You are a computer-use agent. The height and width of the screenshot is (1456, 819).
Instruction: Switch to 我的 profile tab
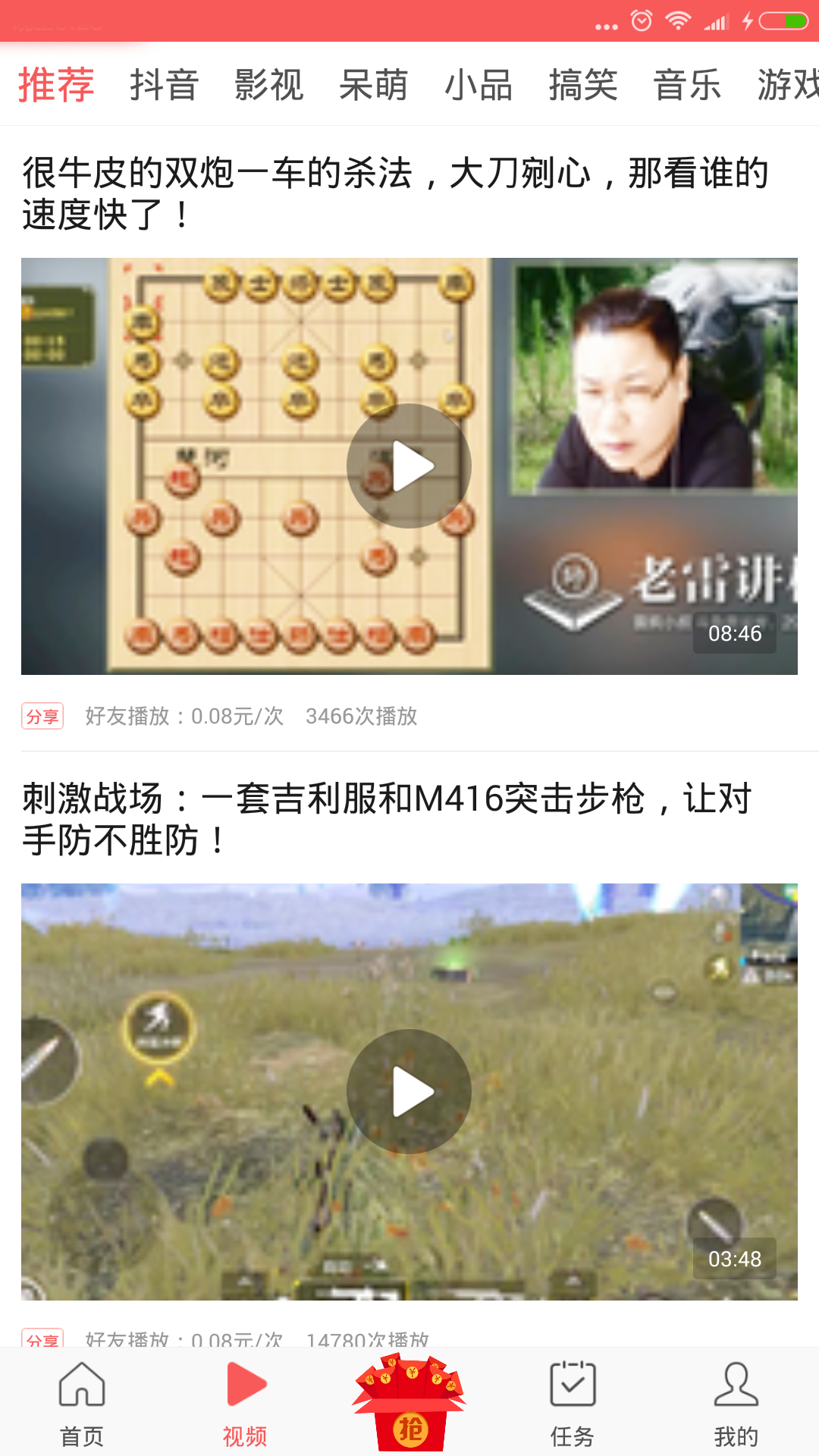click(x=736, y=1404)
